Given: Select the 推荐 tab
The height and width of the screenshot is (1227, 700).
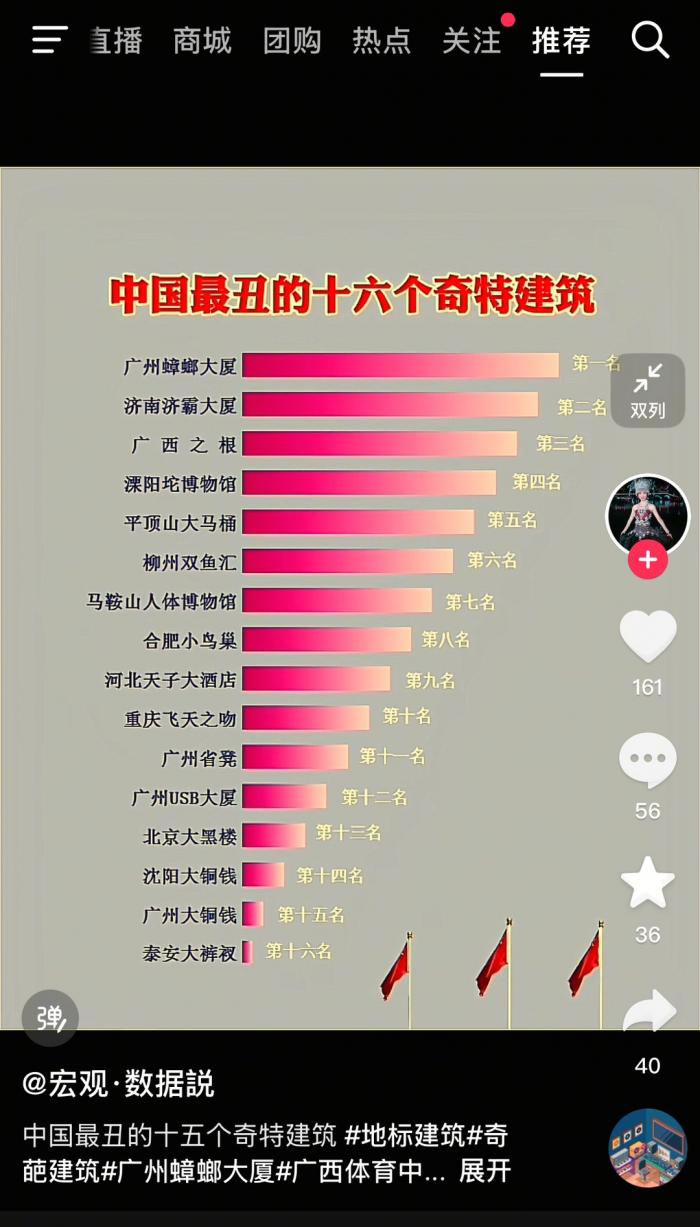Looking at the screenshot, I should coord(561,41).
